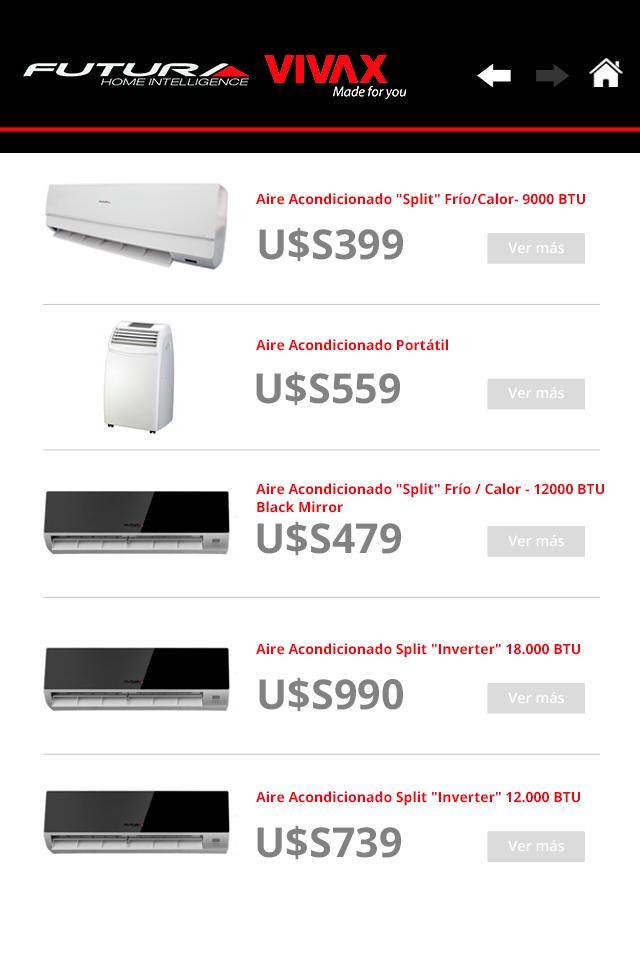
Task: Return to the home screen icon
Action: pos(605,74)
